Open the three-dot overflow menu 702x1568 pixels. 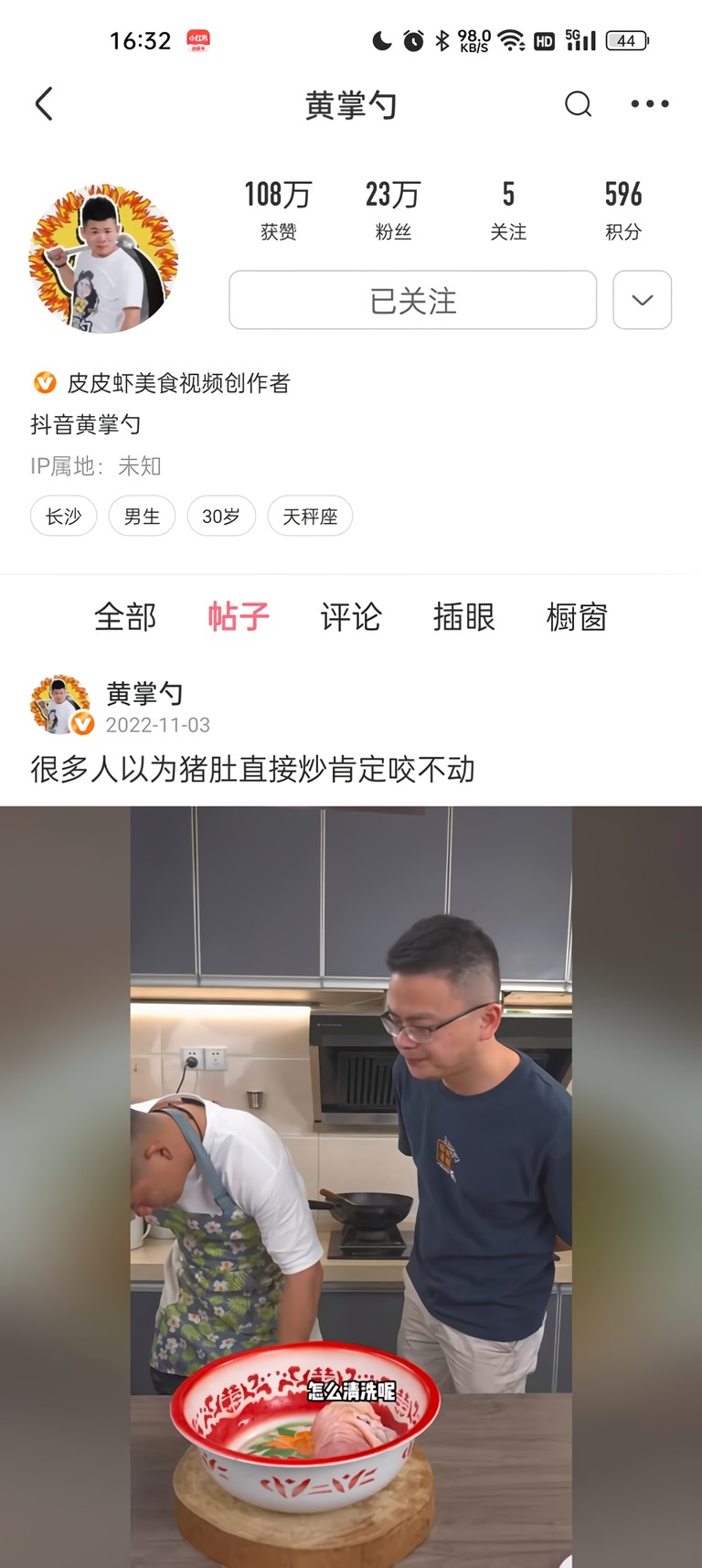coord(649,104)
